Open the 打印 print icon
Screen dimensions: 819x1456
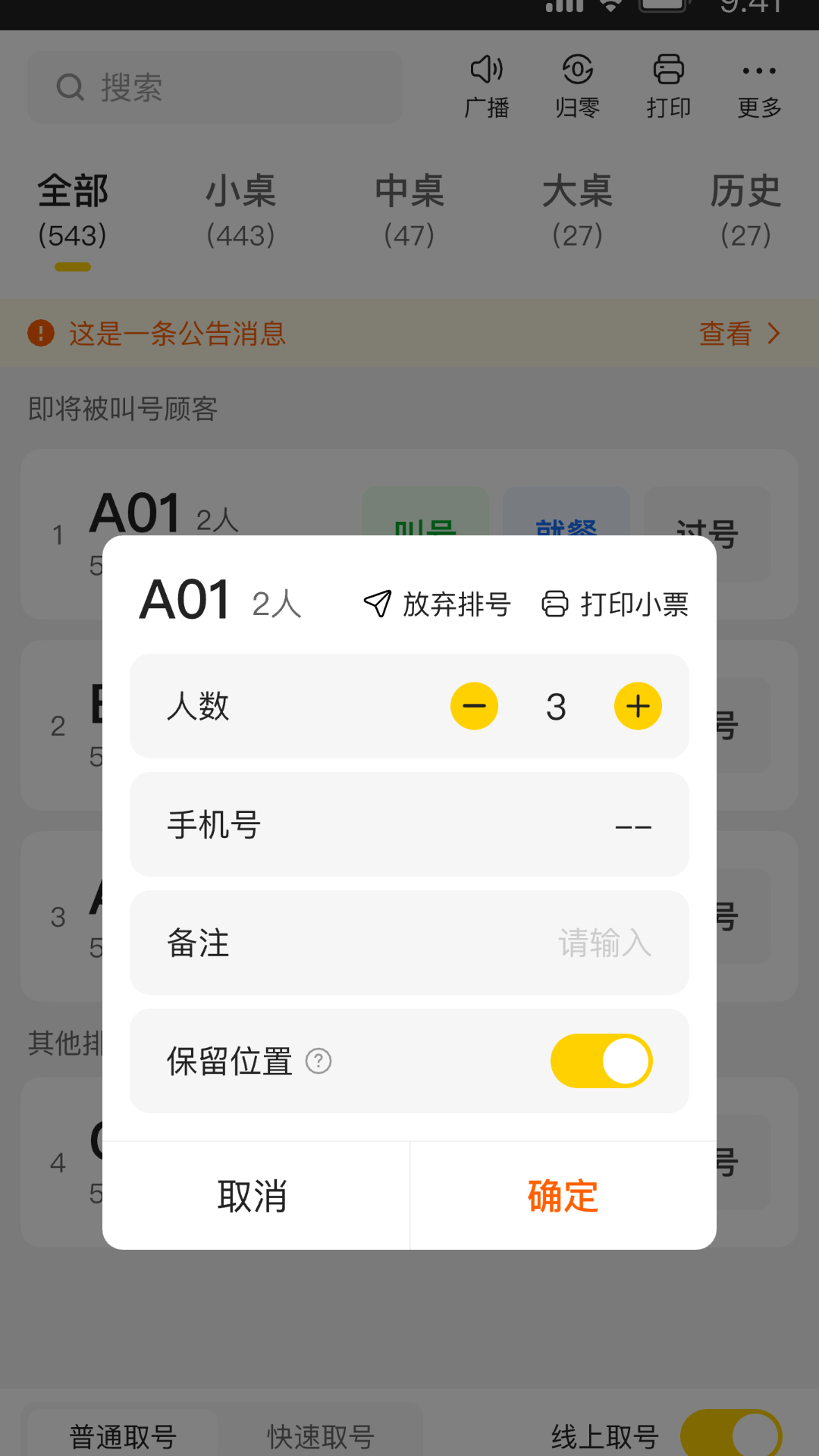[x=668, y=85]
